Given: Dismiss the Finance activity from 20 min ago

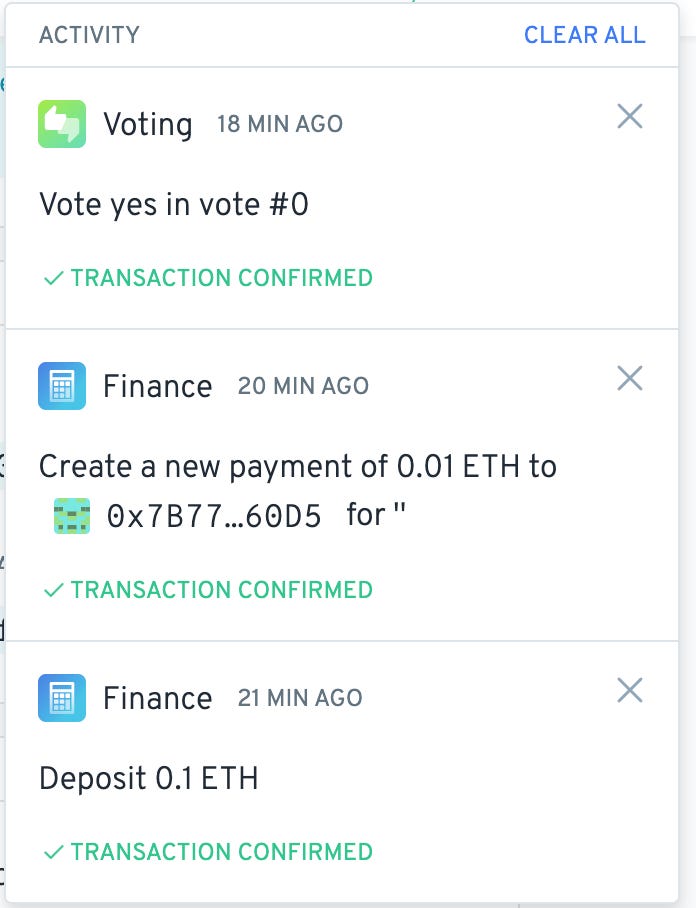Looking at the screenshot, I should [x=629, y=378].
